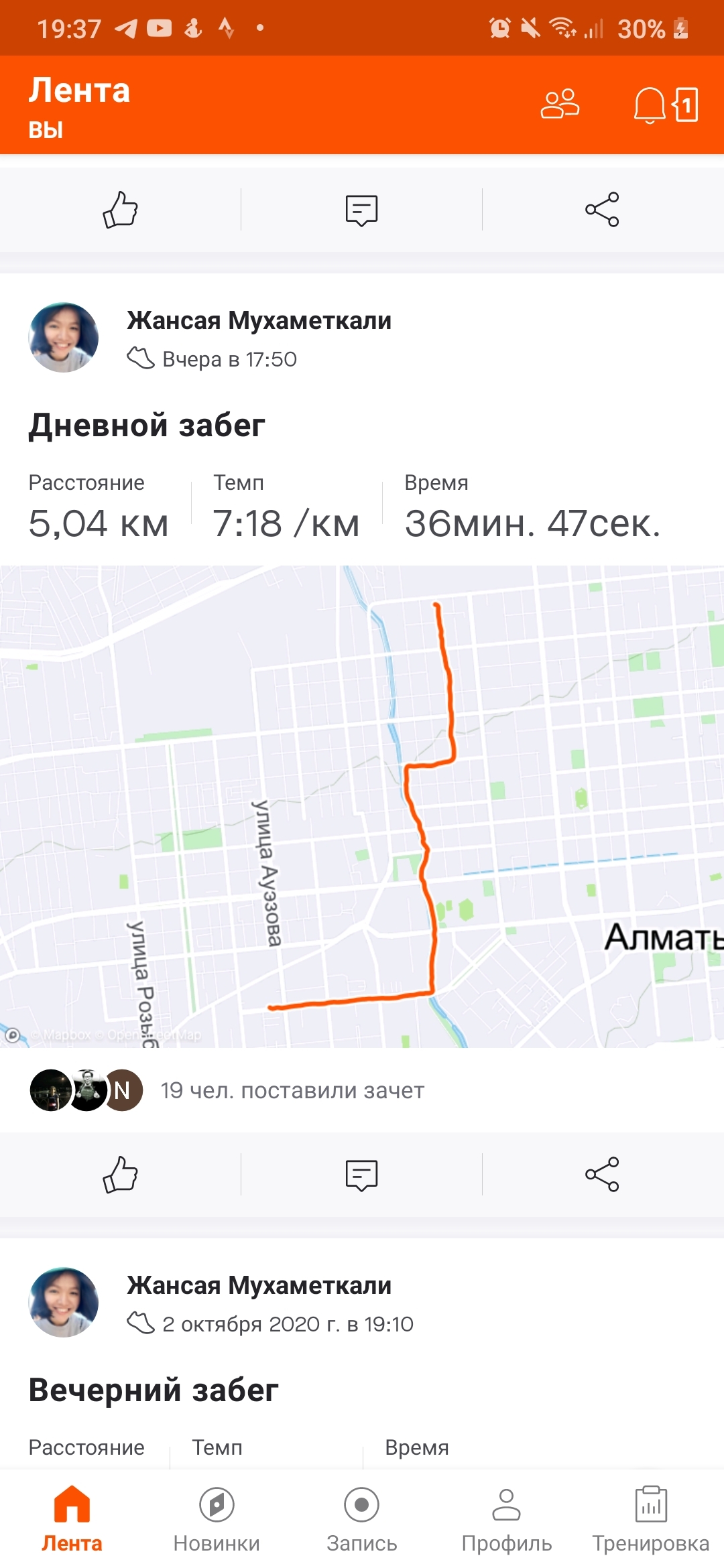Open the Дневной забег activity title

147,426
